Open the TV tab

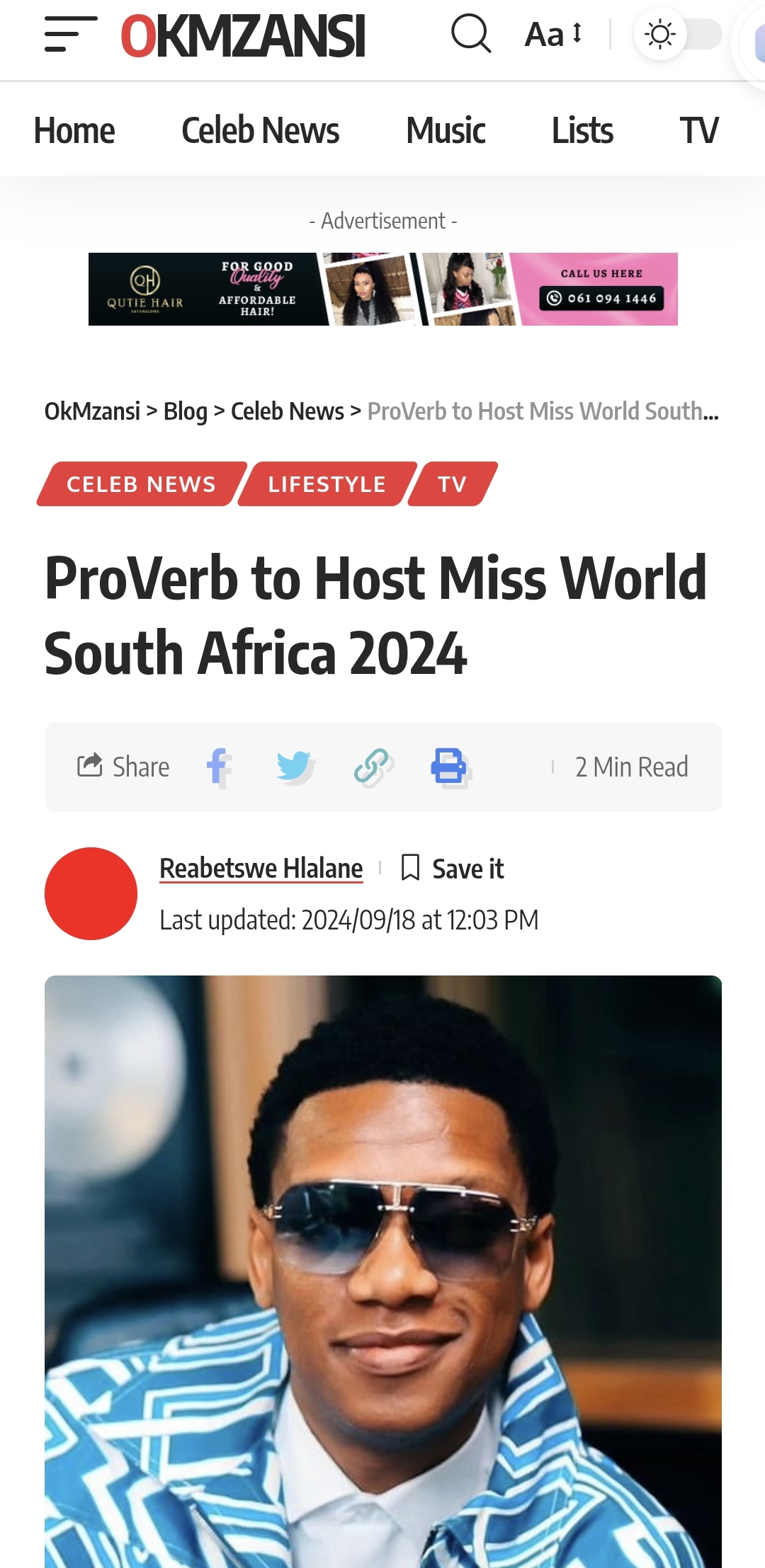coord(698,131)
